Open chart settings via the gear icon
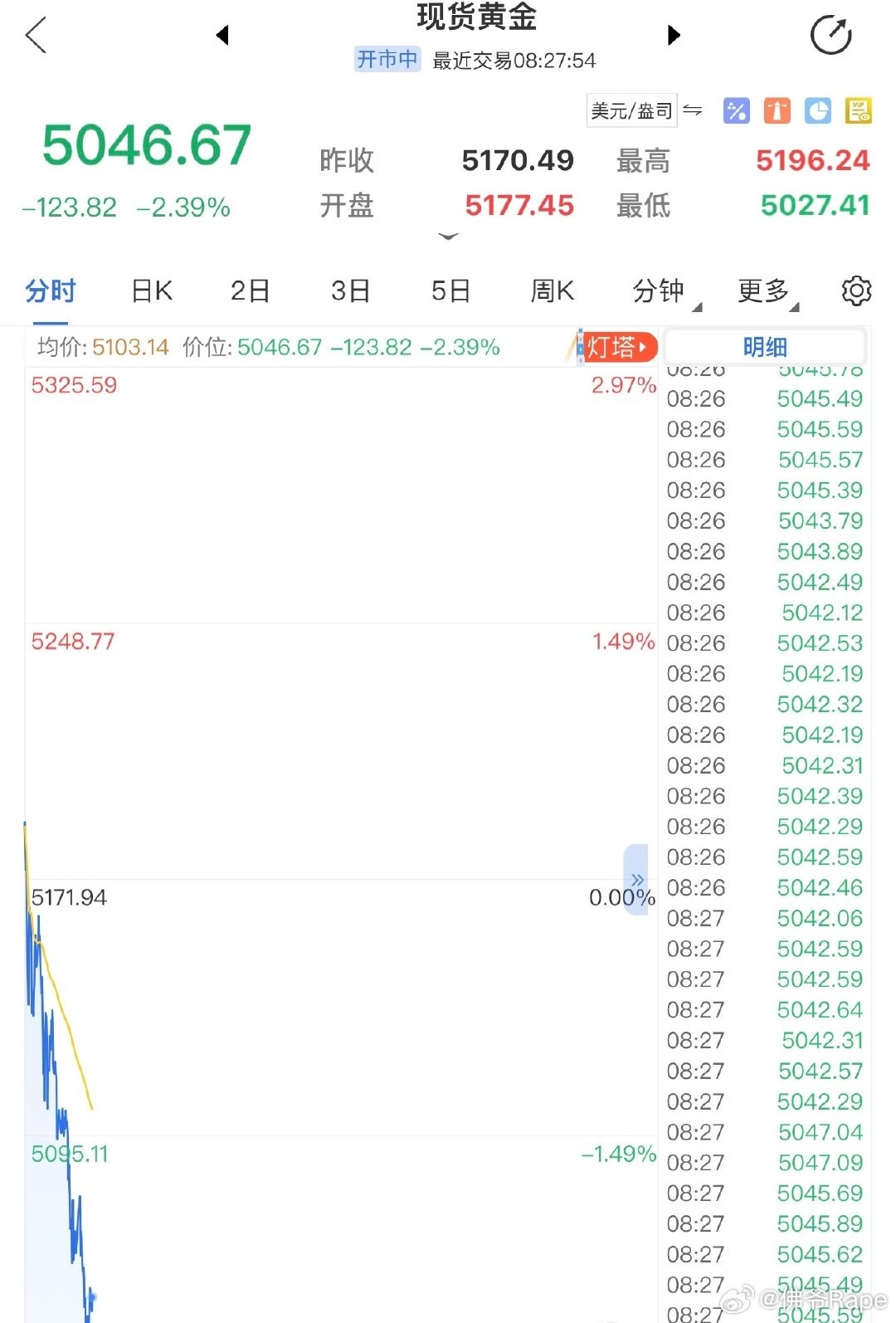 pyautogui.click(x=855, y=290)
